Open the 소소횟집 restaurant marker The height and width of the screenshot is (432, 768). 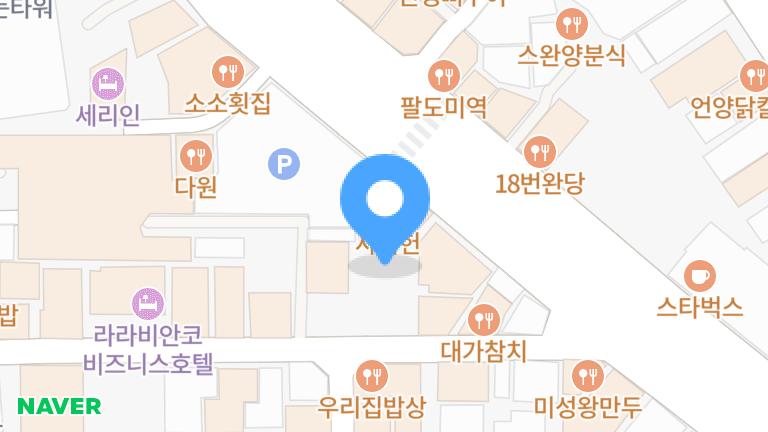coord(228,71)
